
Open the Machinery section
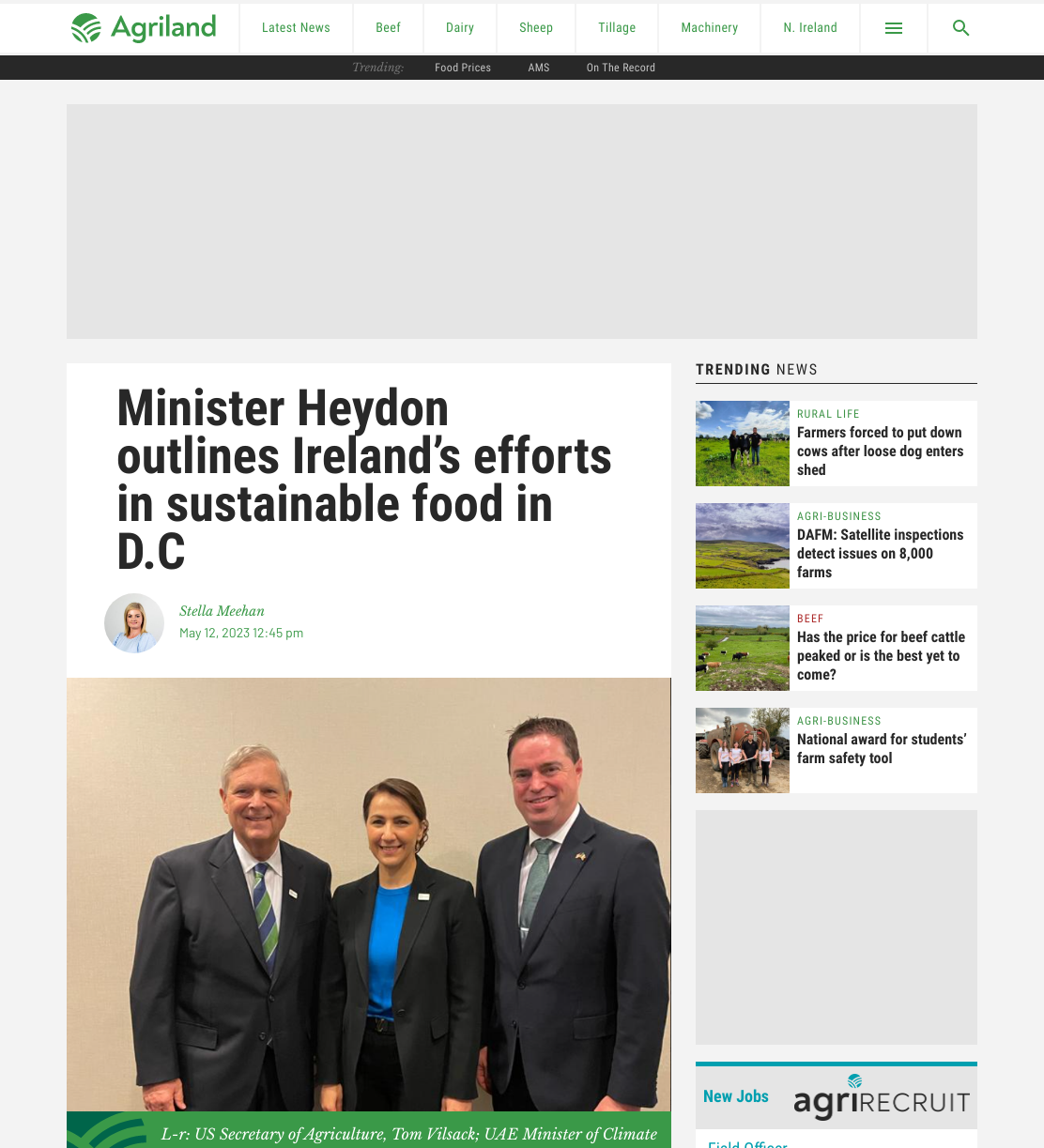(710, 28)
